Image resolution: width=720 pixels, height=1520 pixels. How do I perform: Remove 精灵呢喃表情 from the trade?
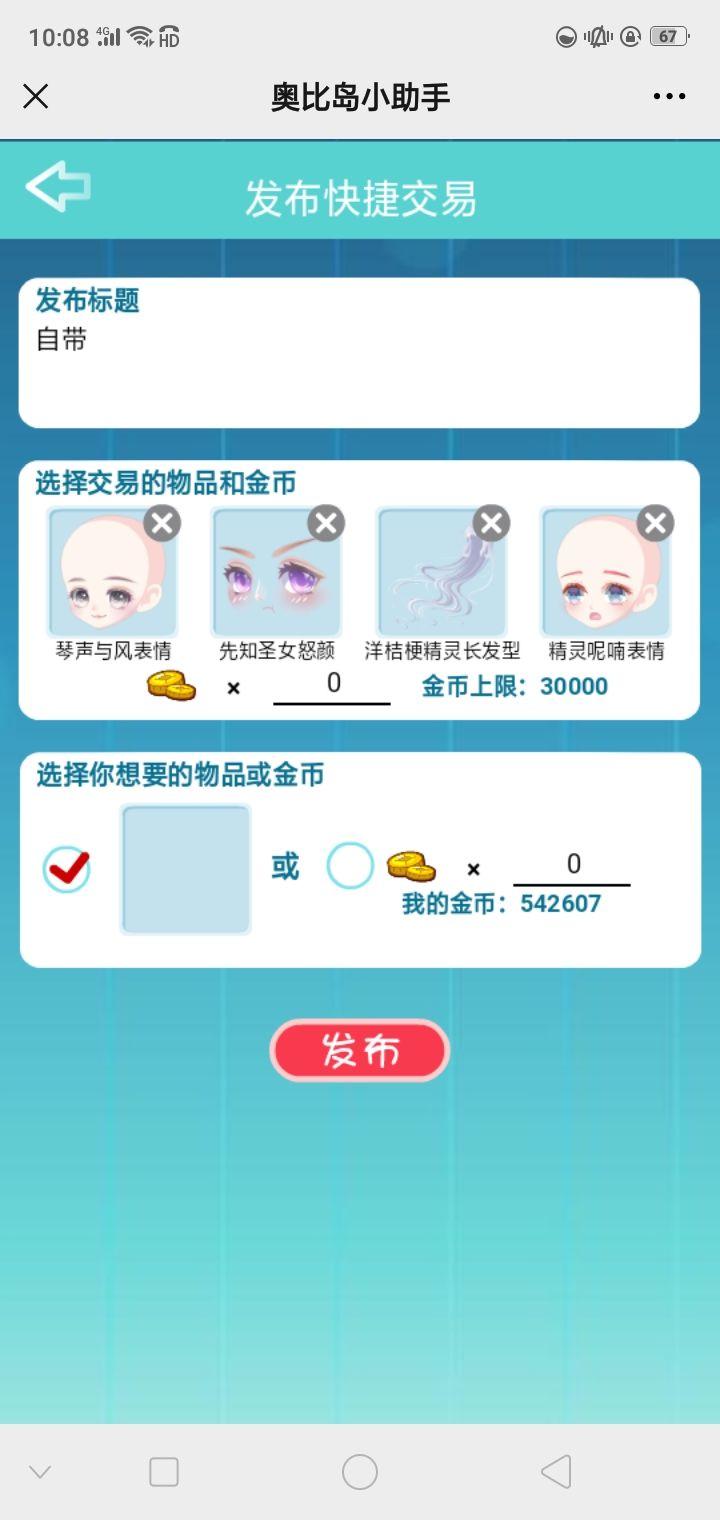[x=655, y=522]
